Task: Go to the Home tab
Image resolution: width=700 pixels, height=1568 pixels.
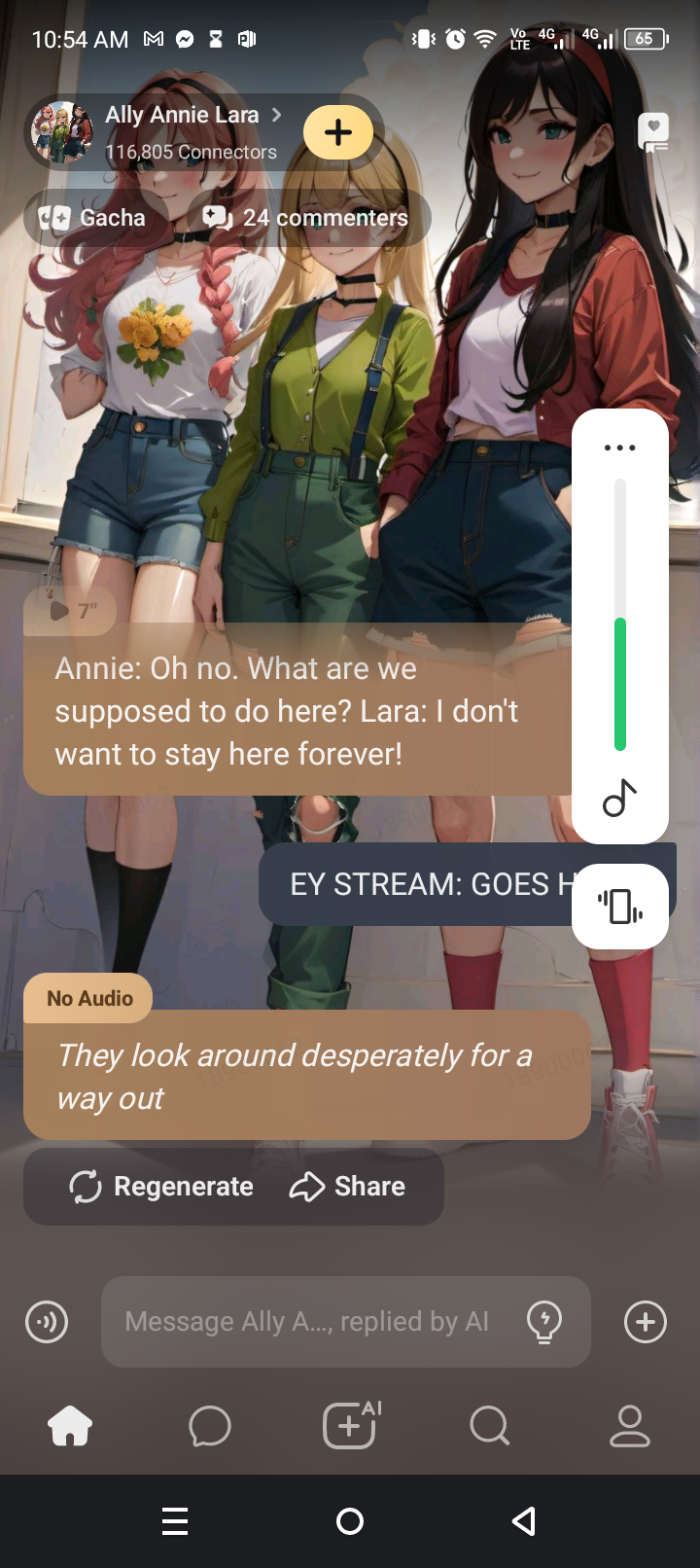Action: (70, 1427)
